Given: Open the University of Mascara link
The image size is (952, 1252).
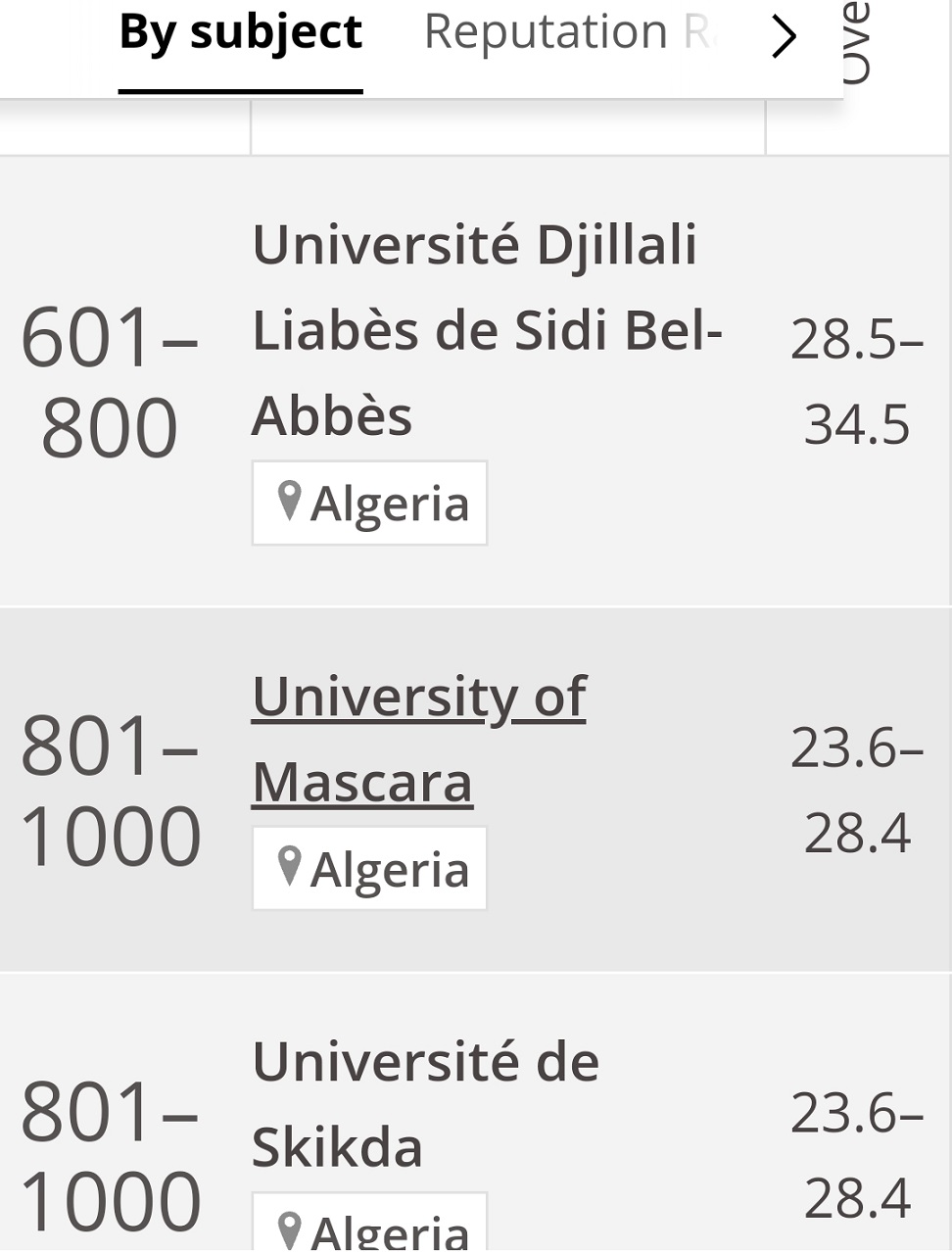Looking at the screenshot, I should tap(418, 740).
